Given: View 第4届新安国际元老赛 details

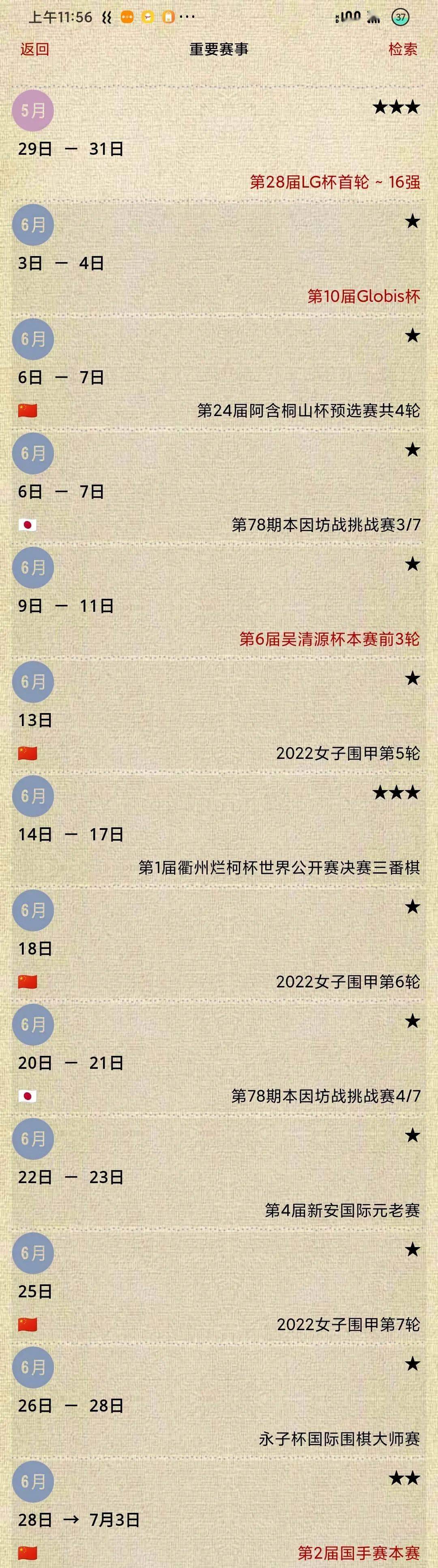Looking at the screenshot, I should click(342, 1210).
